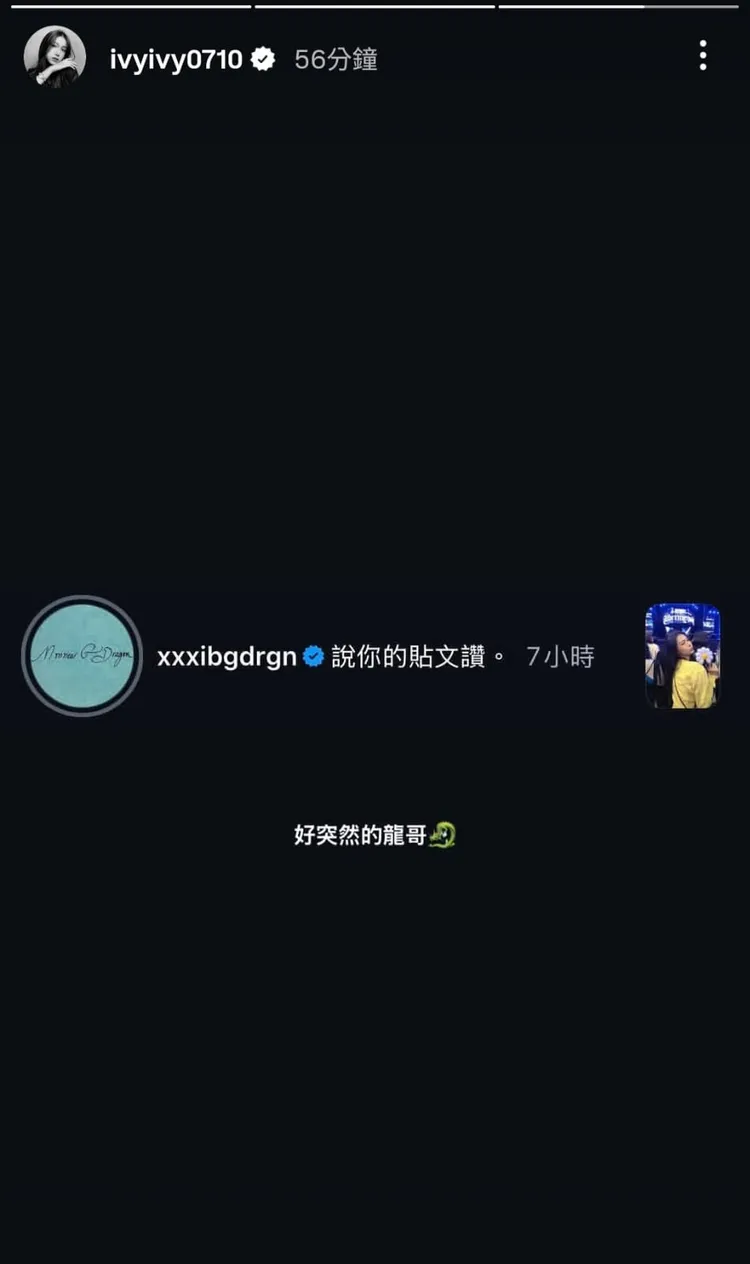The width and height of the screenshot is (750, 1264).
Task: Click the "7小時" timestamp
Action: (x=561, y=657)
